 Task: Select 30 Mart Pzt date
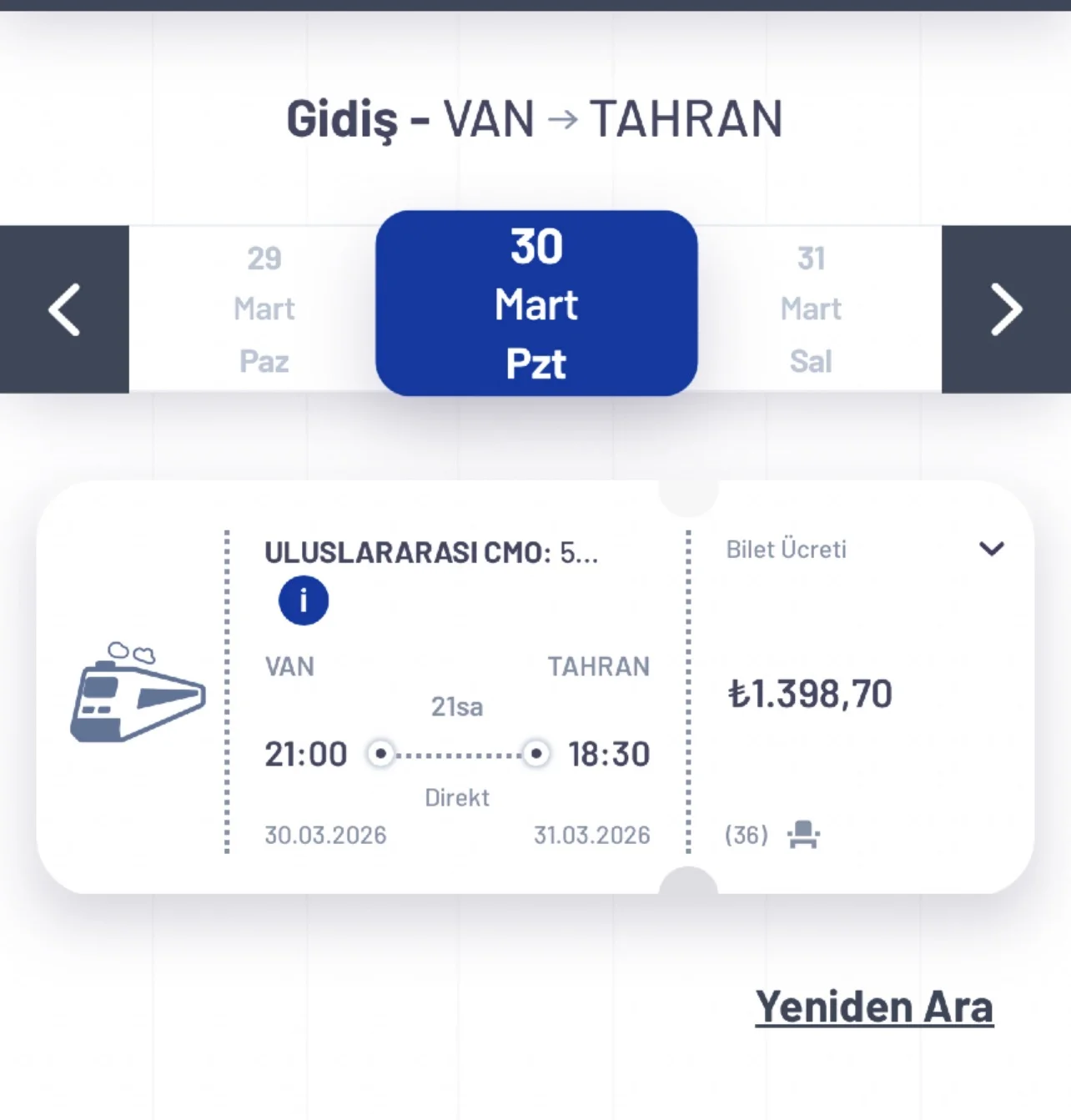click(x=536, y=304)
